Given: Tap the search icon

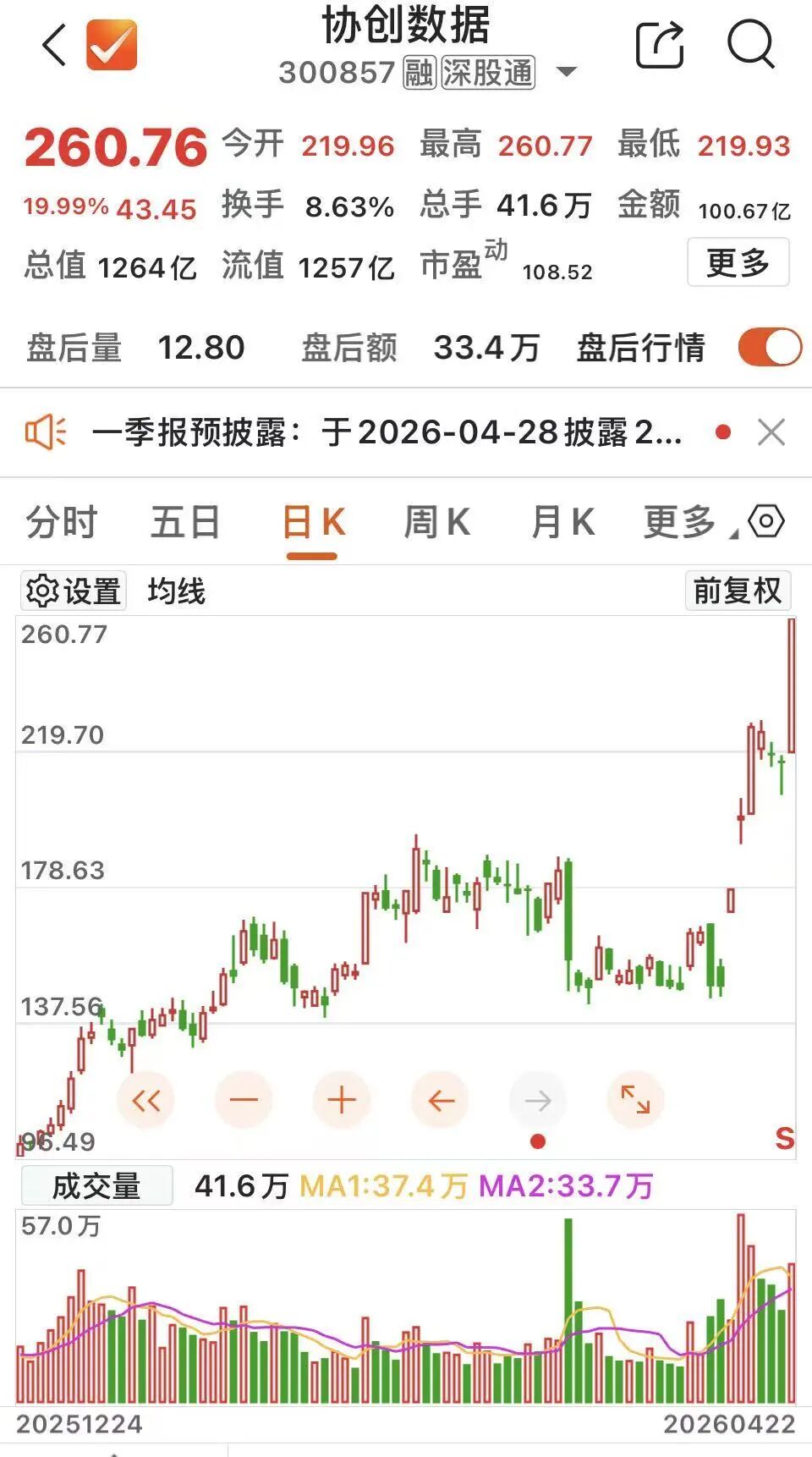Looking at the screenshot, I should (x=751, y=44).
